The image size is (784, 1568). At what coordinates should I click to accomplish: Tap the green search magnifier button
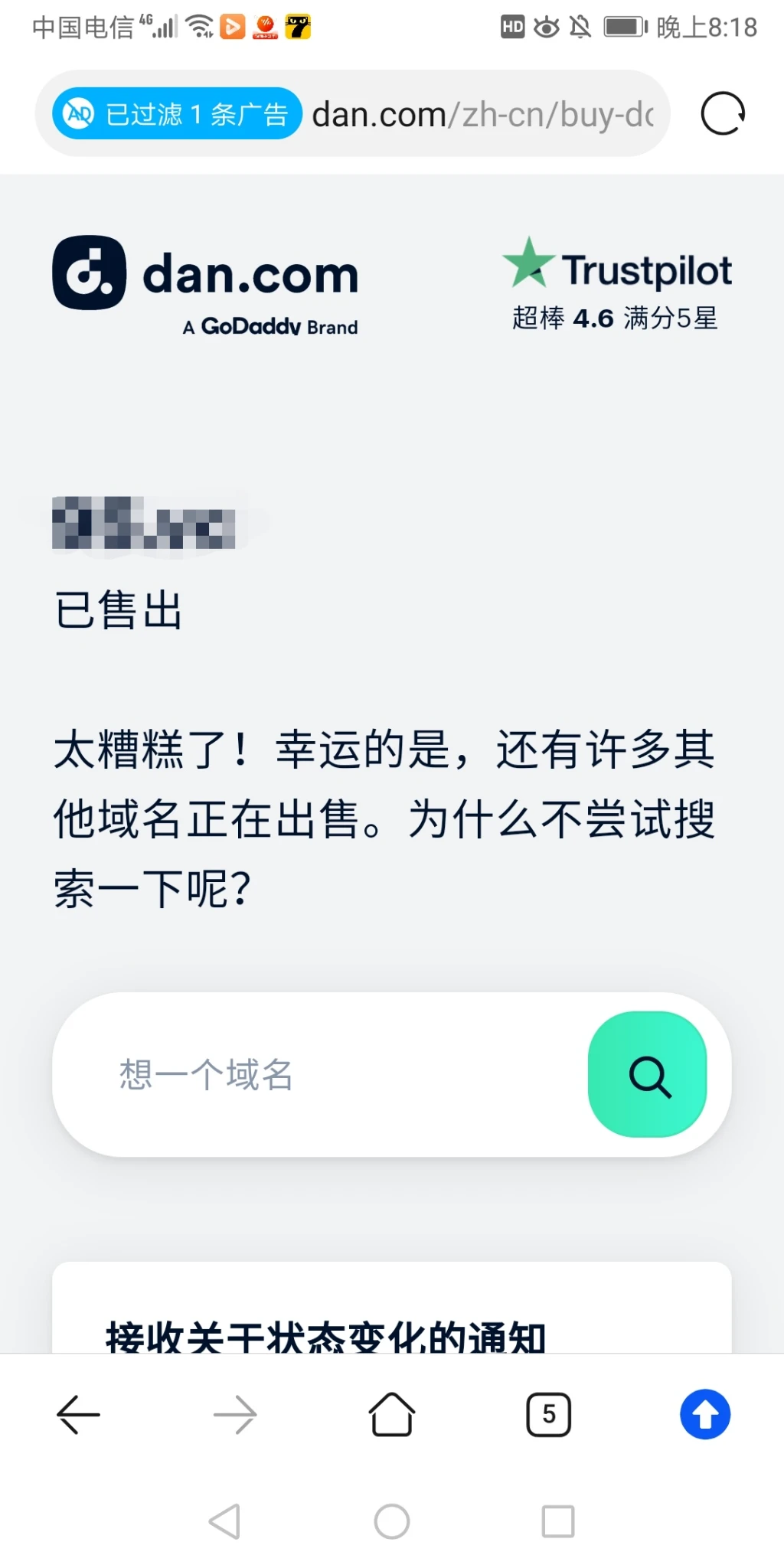pos(648,1074)
